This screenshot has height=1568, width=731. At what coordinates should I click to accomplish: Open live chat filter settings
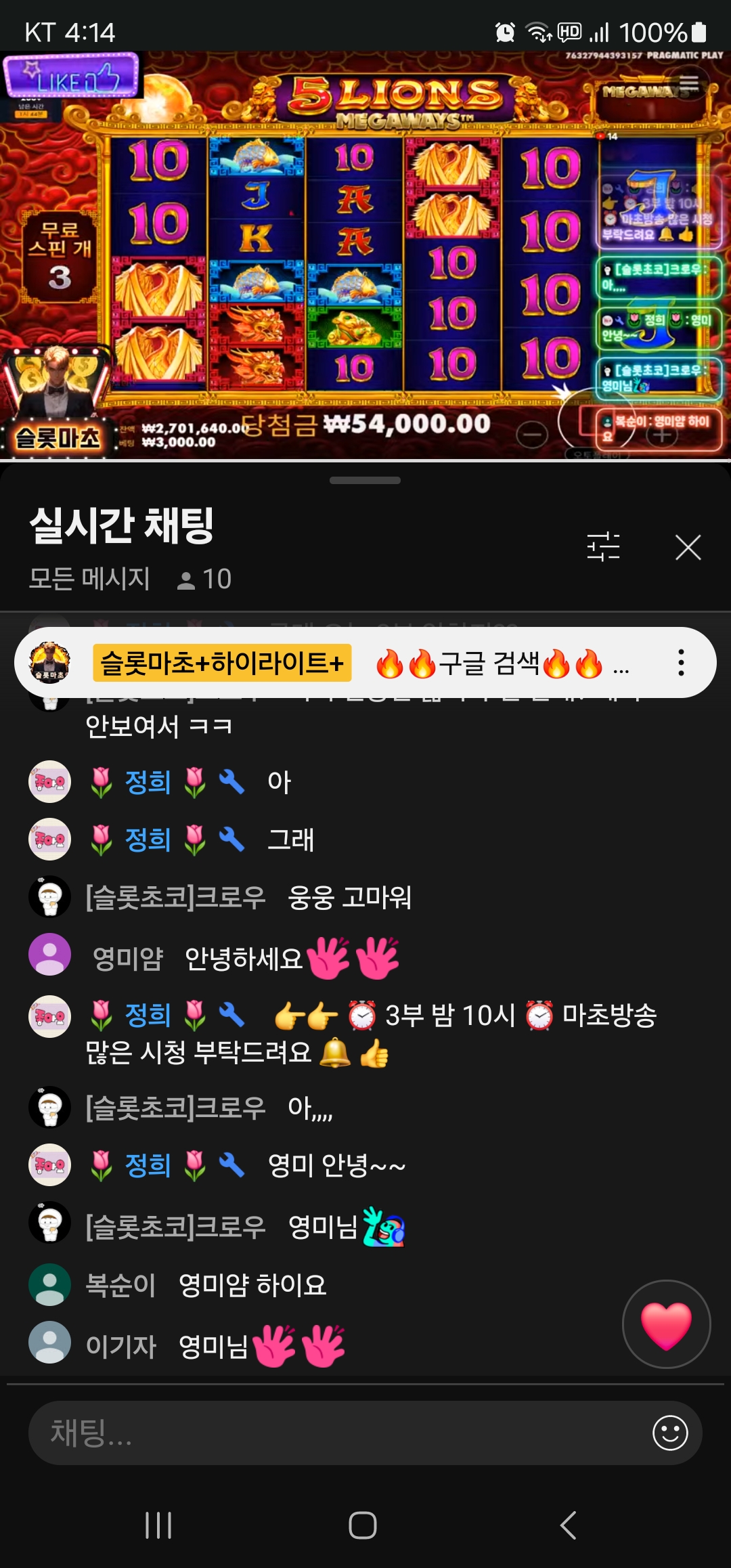point(603,546)
